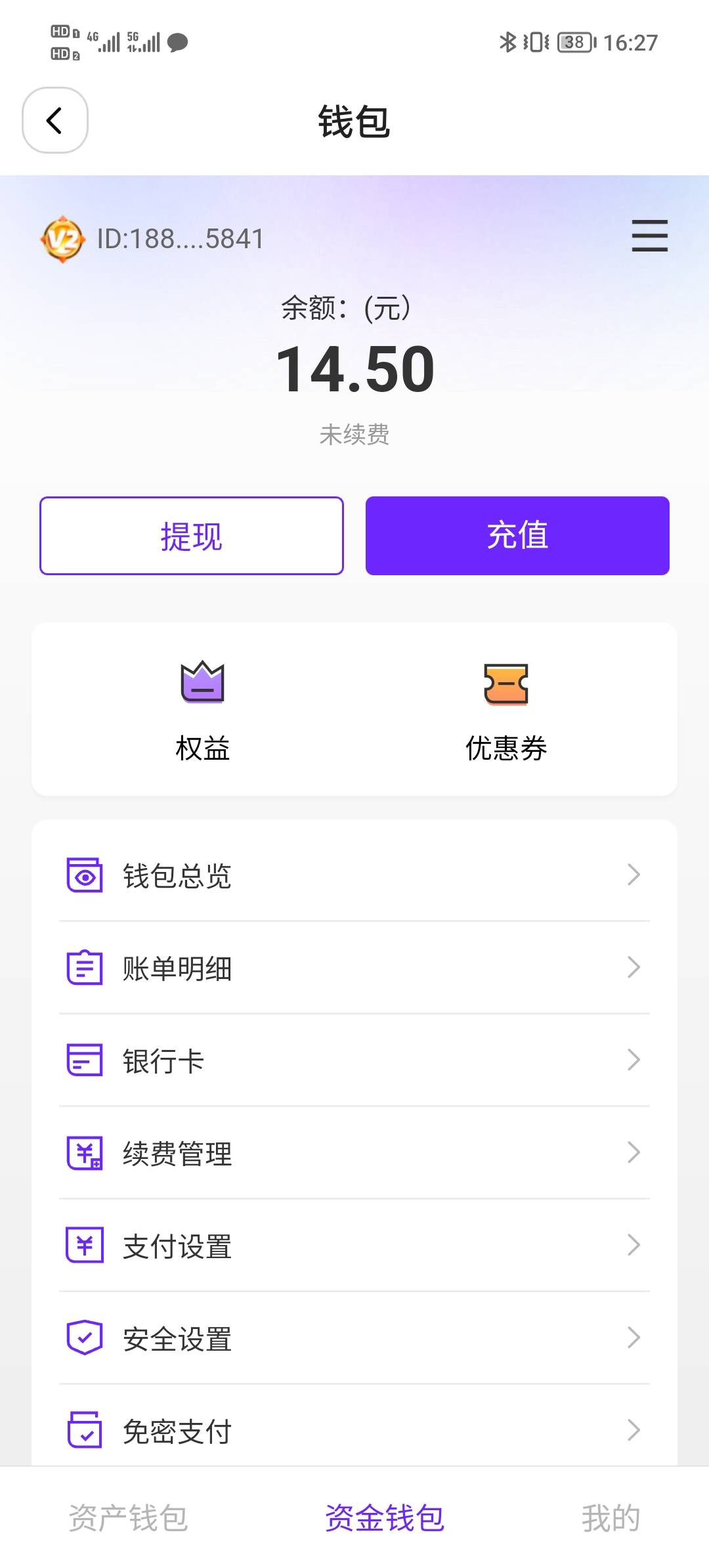
Task: Open 权益 benefits
Action: click(x=203, y=711)
